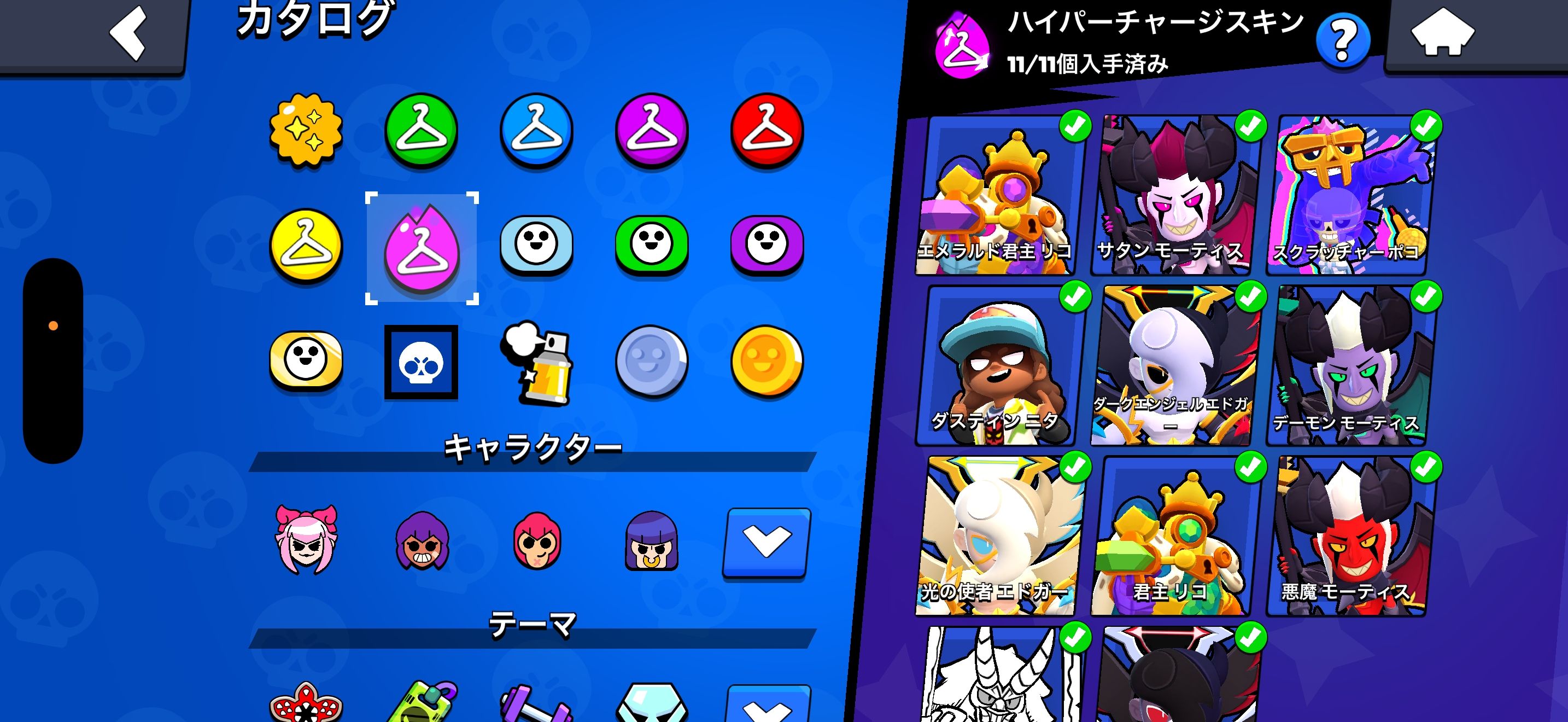The image size is (1568, 722).
Task: Go back using the arrow button
Action: pyautogui.click(x=128, y=33)
